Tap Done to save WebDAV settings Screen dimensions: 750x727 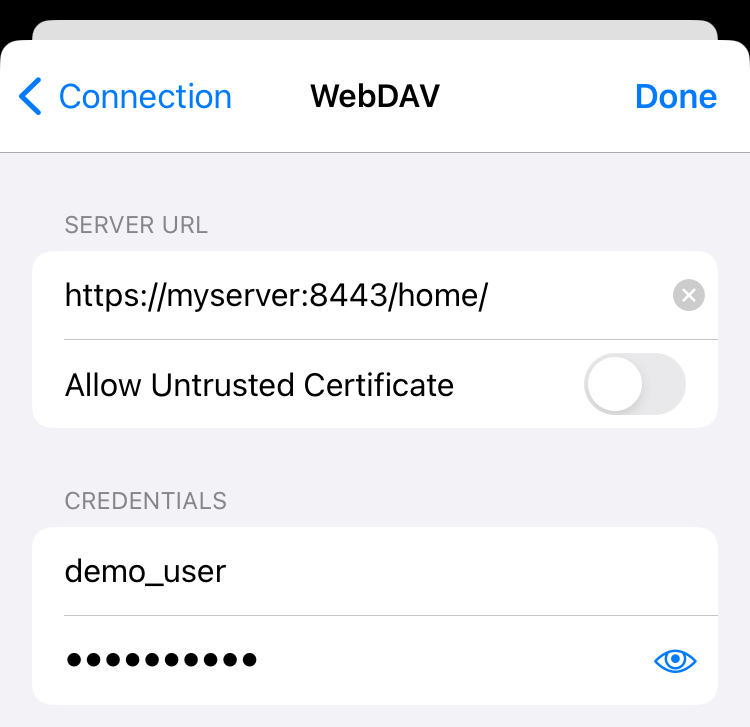pyautogui.click(x=675, y=97)
